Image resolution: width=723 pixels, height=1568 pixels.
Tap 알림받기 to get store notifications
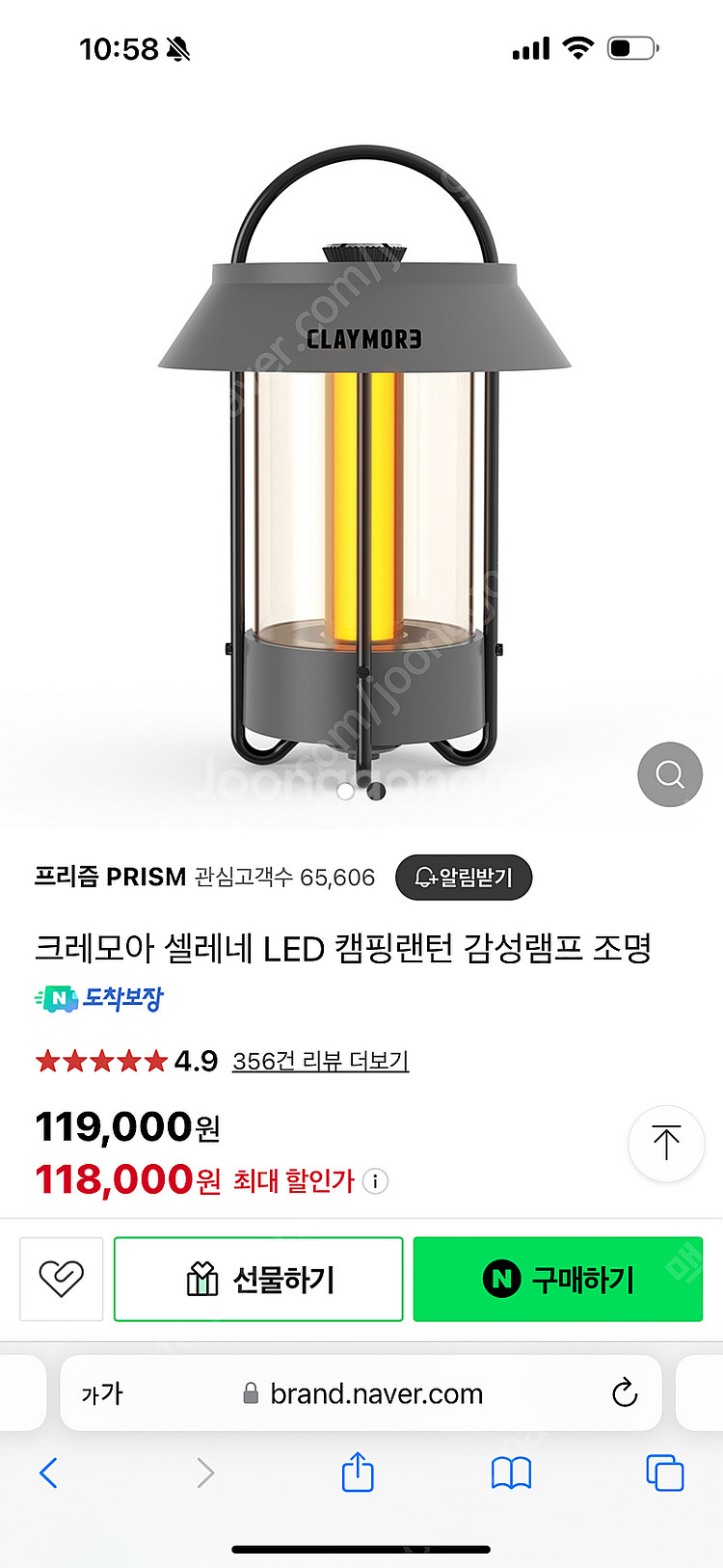tap(464, 878)
